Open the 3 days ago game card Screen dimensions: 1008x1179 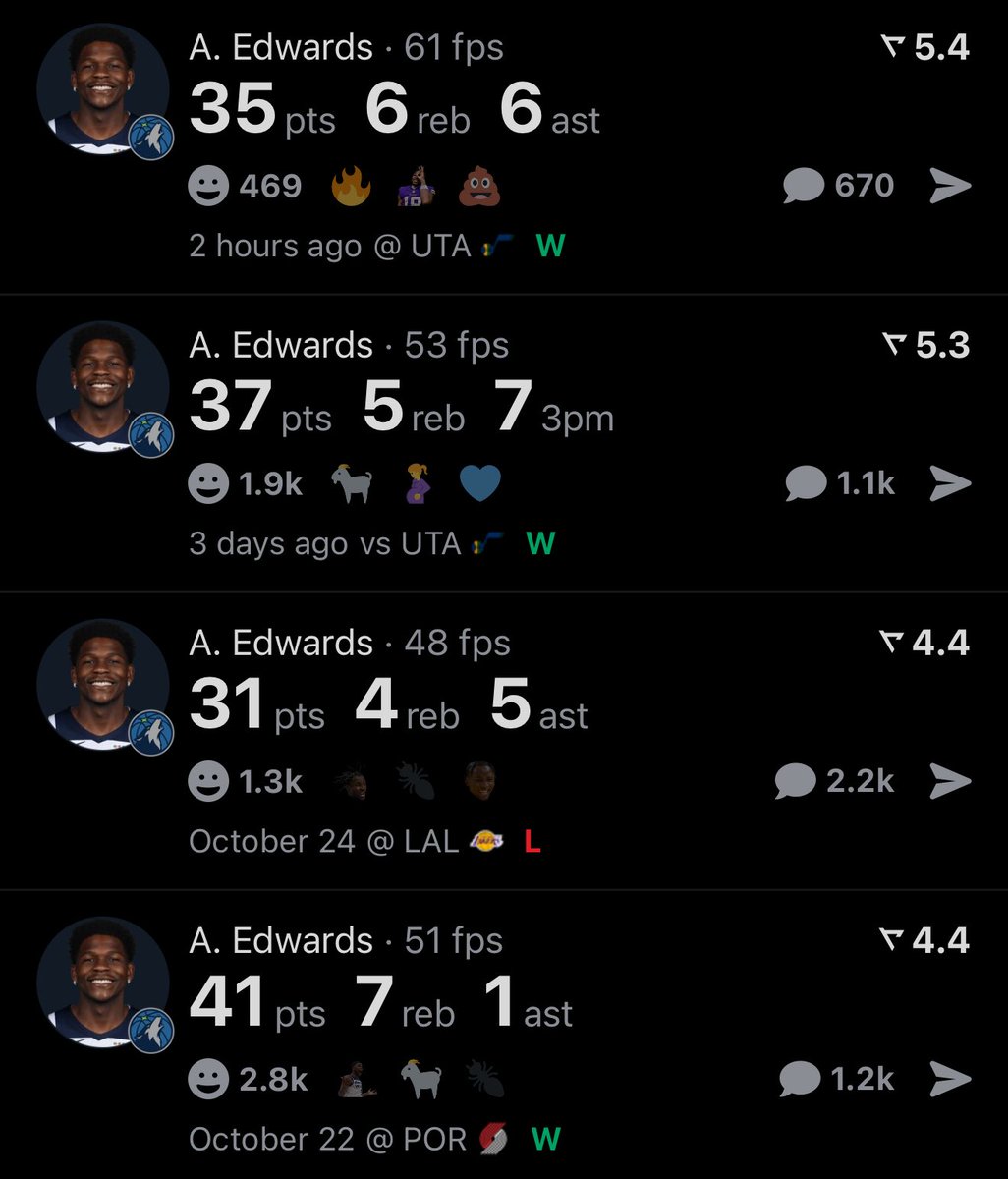click(393, 407)
